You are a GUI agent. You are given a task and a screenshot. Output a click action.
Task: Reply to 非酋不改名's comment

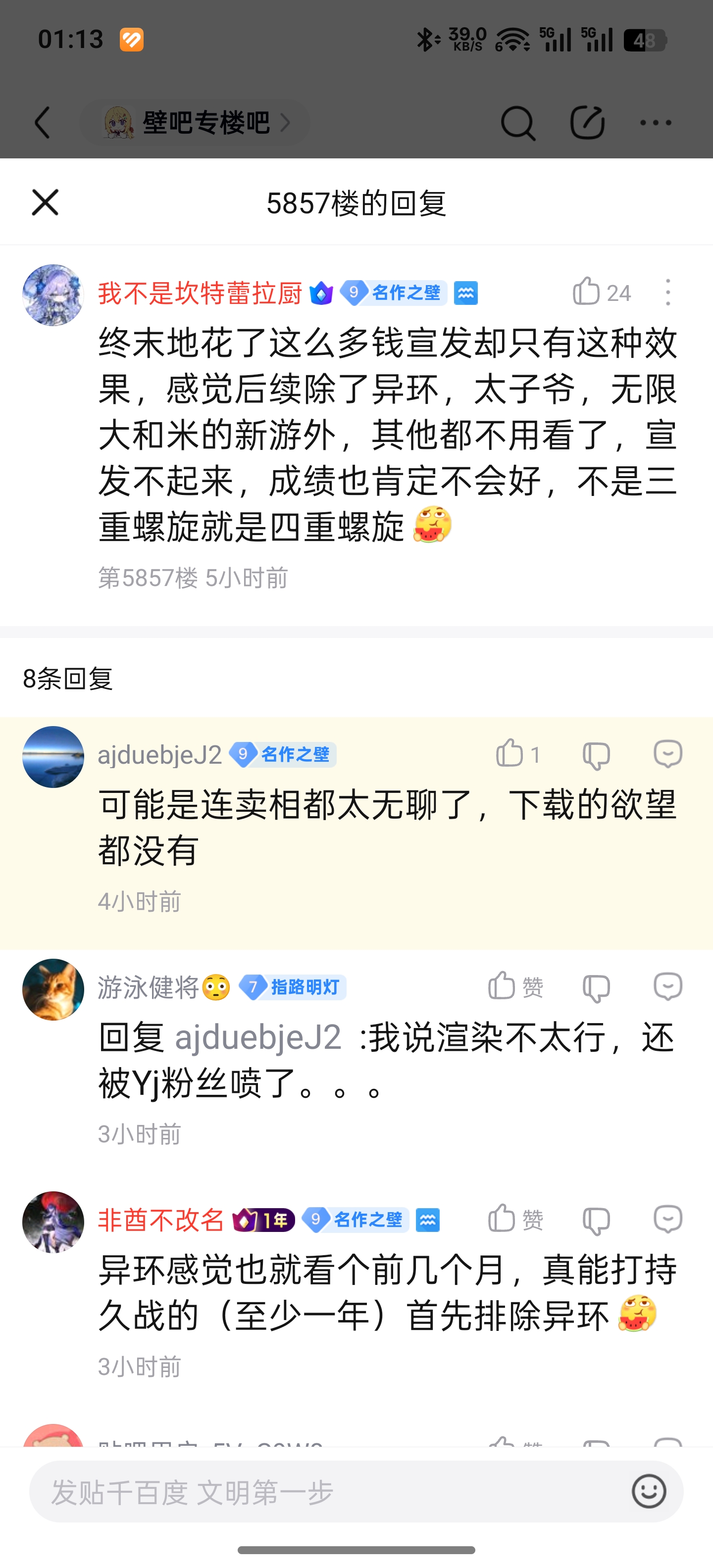pos(668,1219)
